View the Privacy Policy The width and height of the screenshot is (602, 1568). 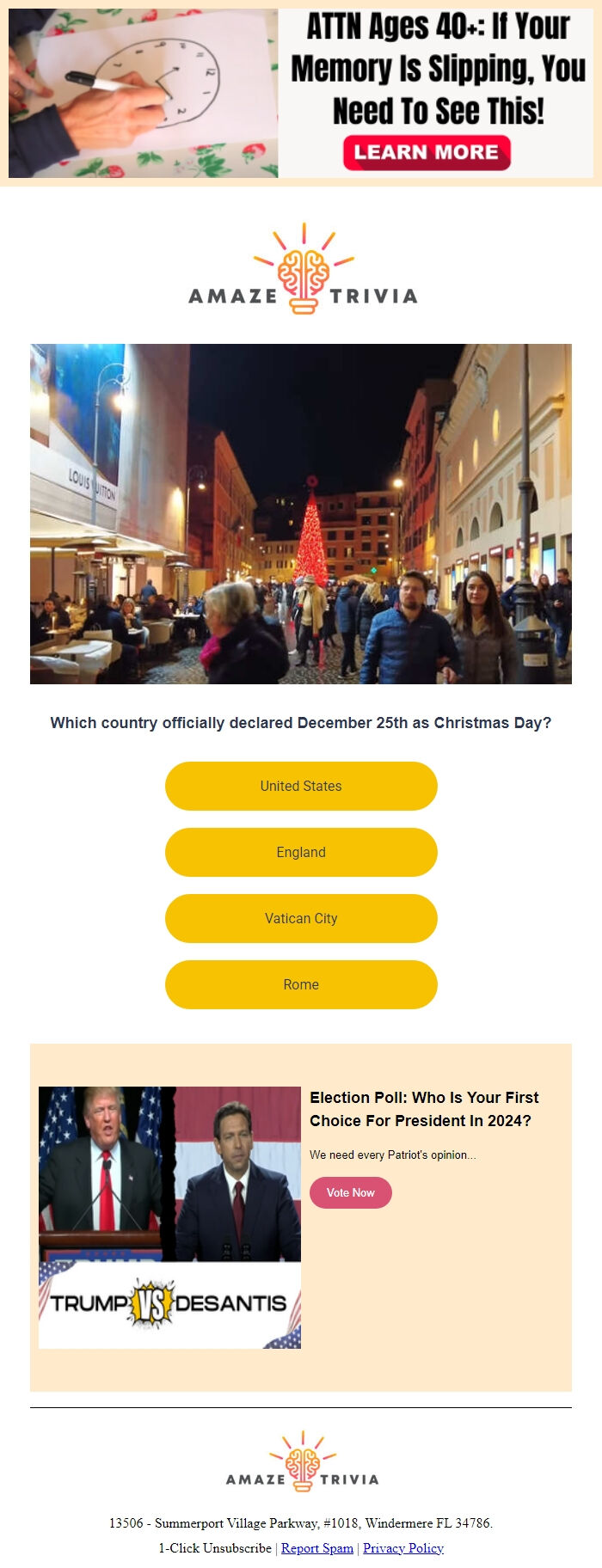pos(403,1547)
